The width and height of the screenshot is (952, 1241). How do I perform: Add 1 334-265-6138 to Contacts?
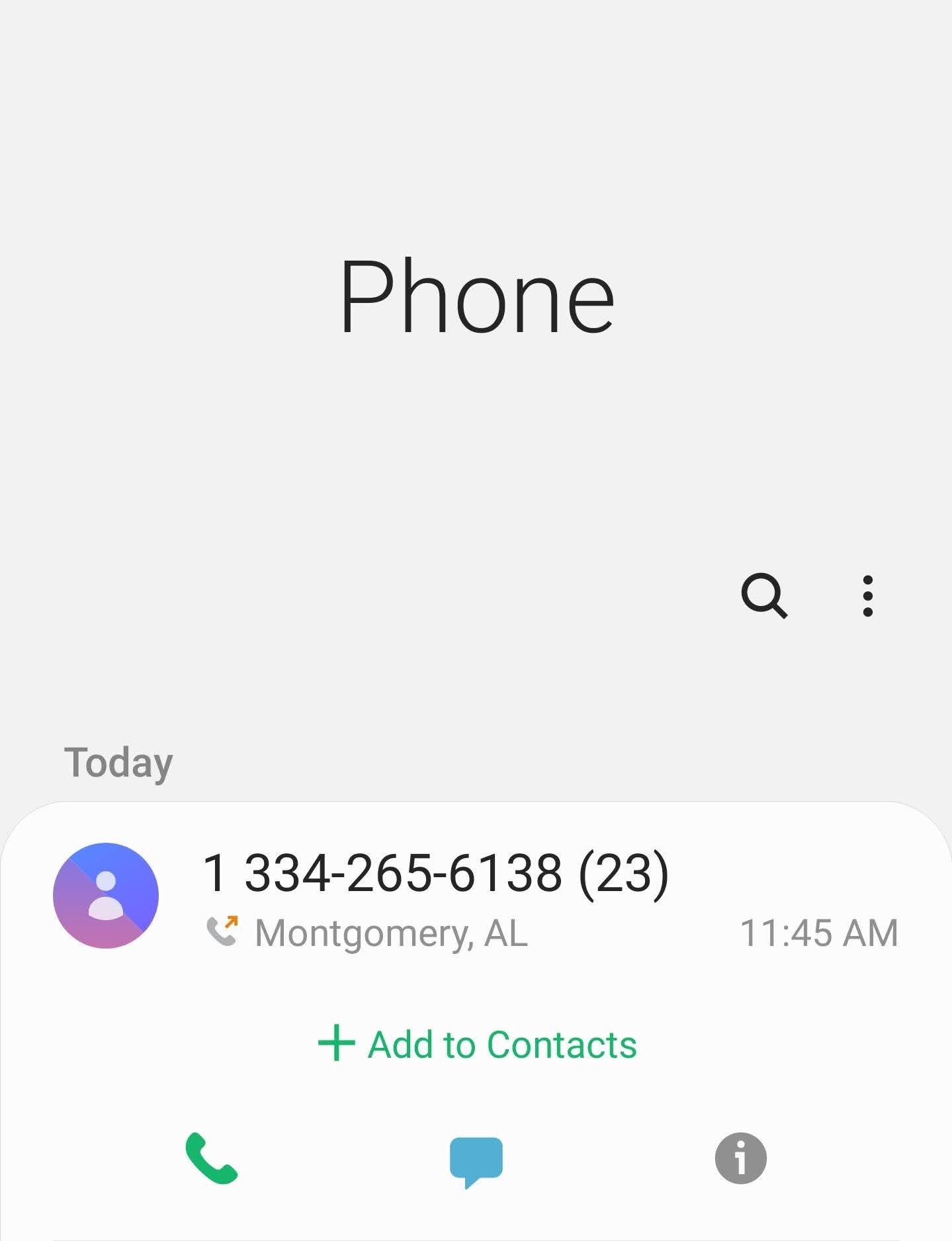pos(477,1045)
